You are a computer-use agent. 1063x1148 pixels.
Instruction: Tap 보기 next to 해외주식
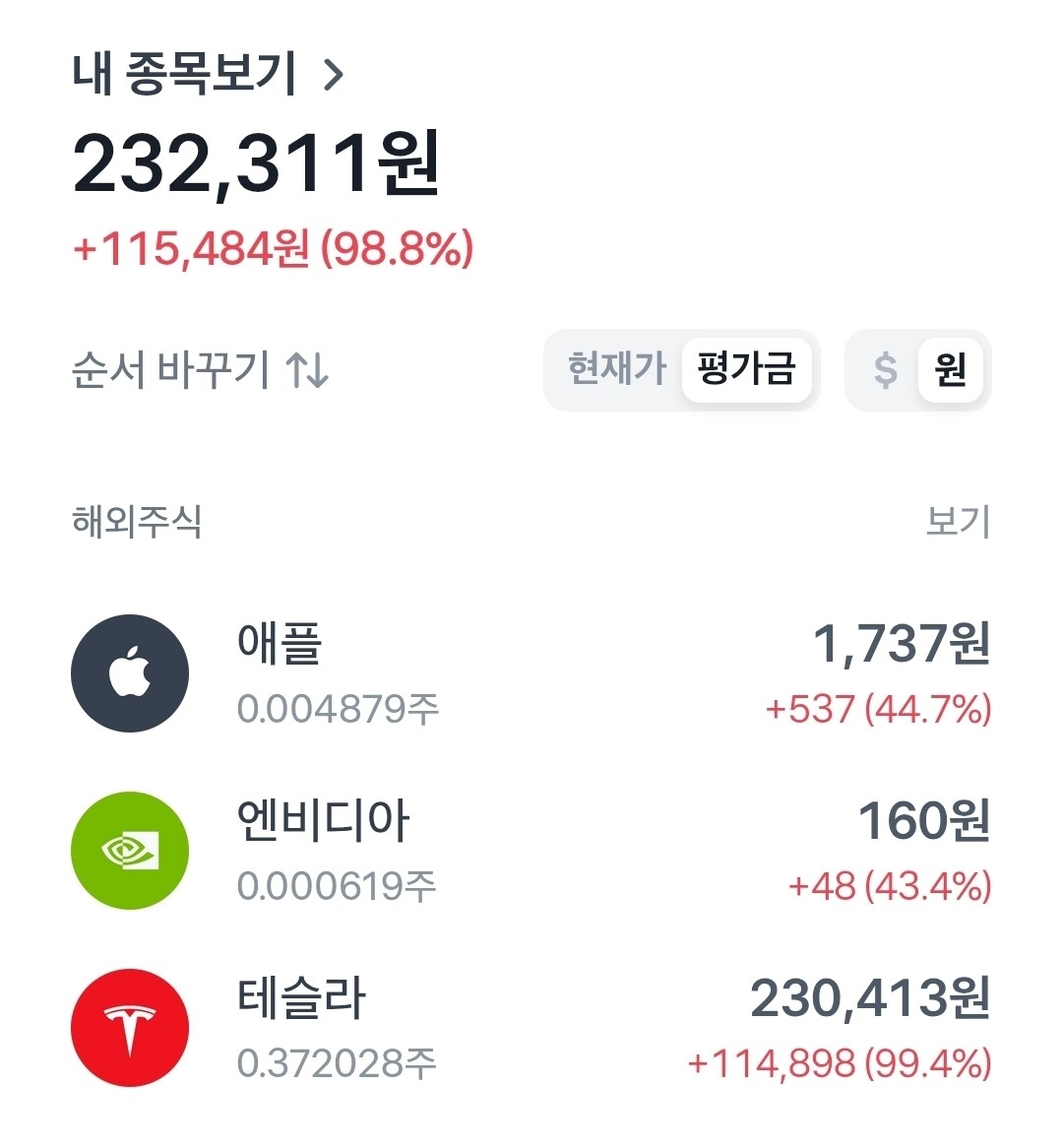pos(958,521)
